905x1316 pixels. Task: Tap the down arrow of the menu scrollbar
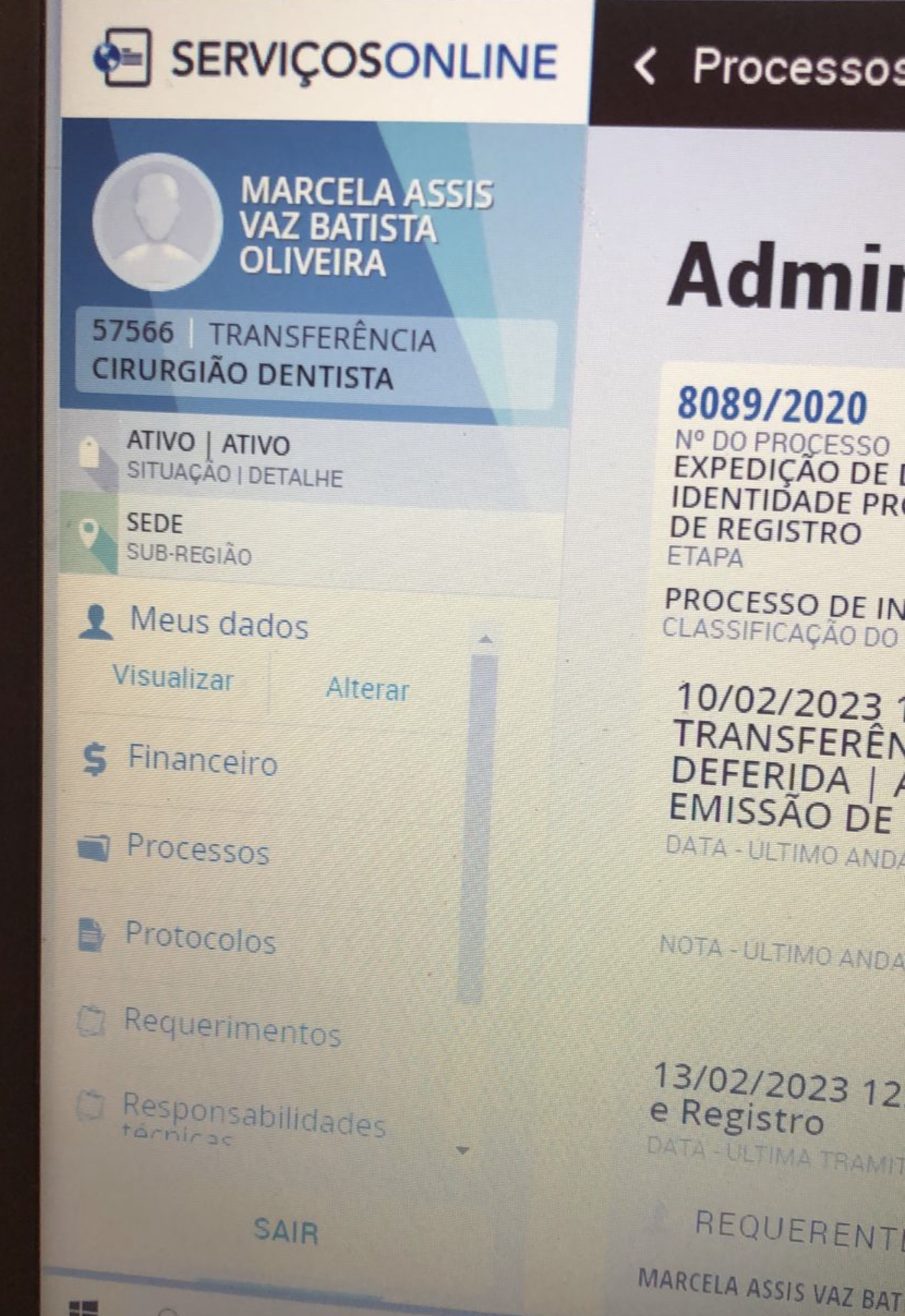(x=462, y=1150)
